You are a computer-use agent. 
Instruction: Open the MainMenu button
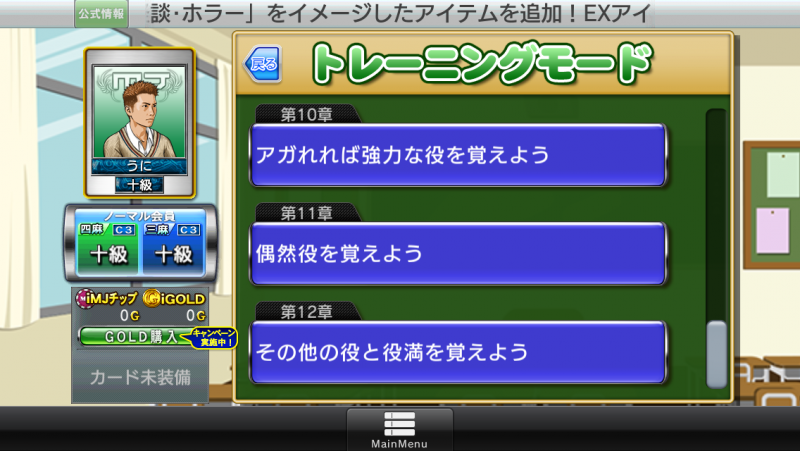399,430
